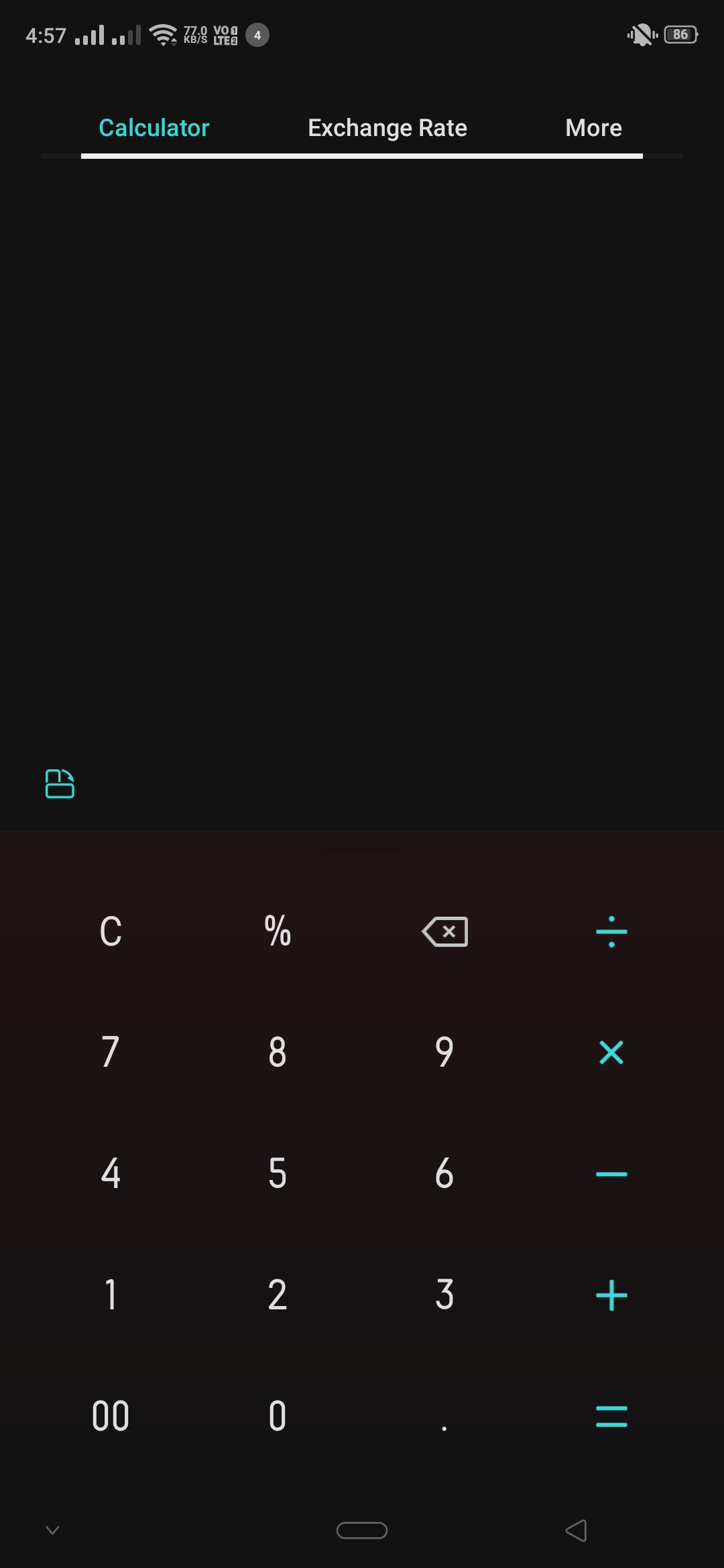Select the Calculator tab
This screenshot has height=1568, width=724.
coord(154,127)
